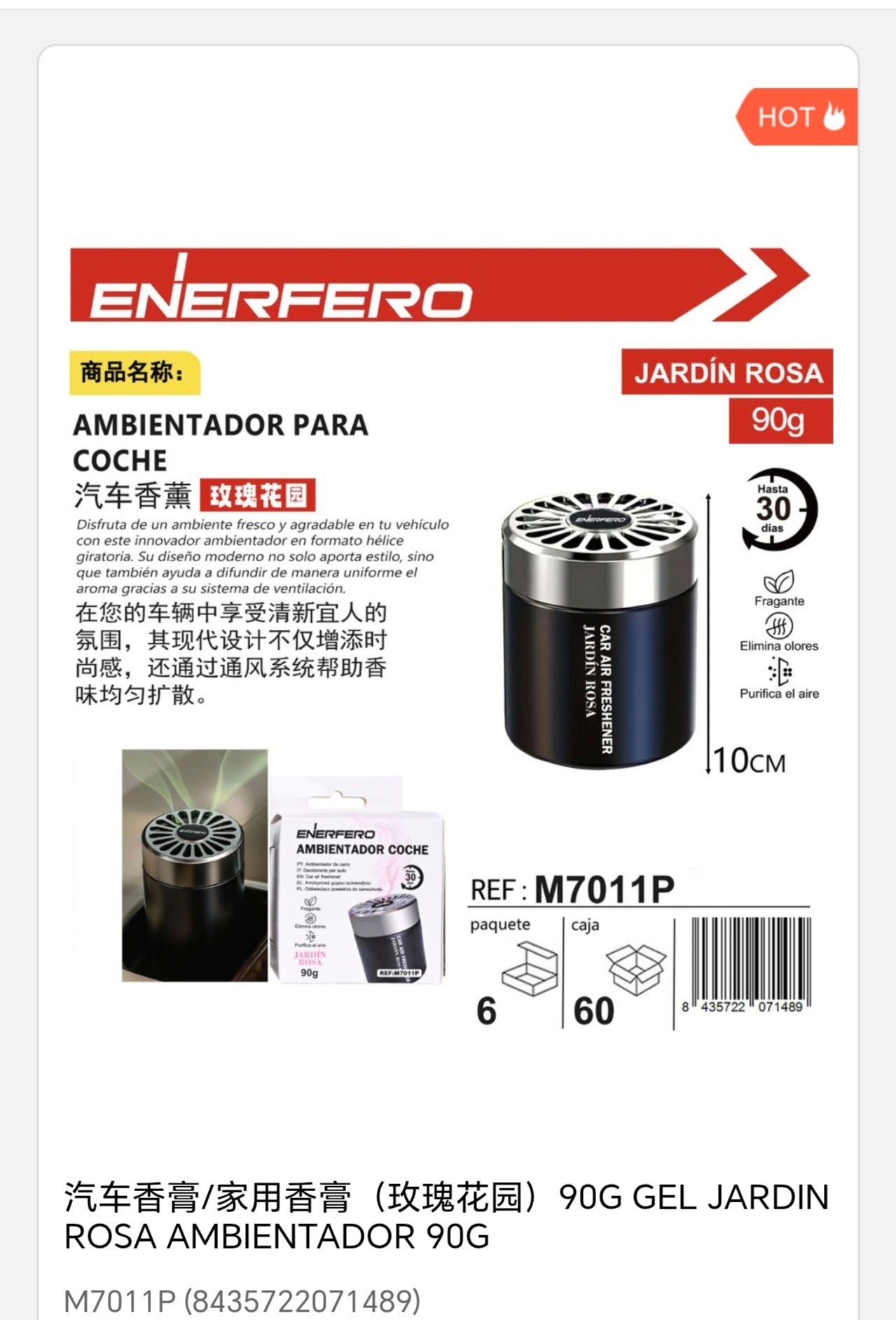Open the Jardin Rosa ambientador product card
This screenshot has height=1320, width=896.
(x=447, y=1216)
